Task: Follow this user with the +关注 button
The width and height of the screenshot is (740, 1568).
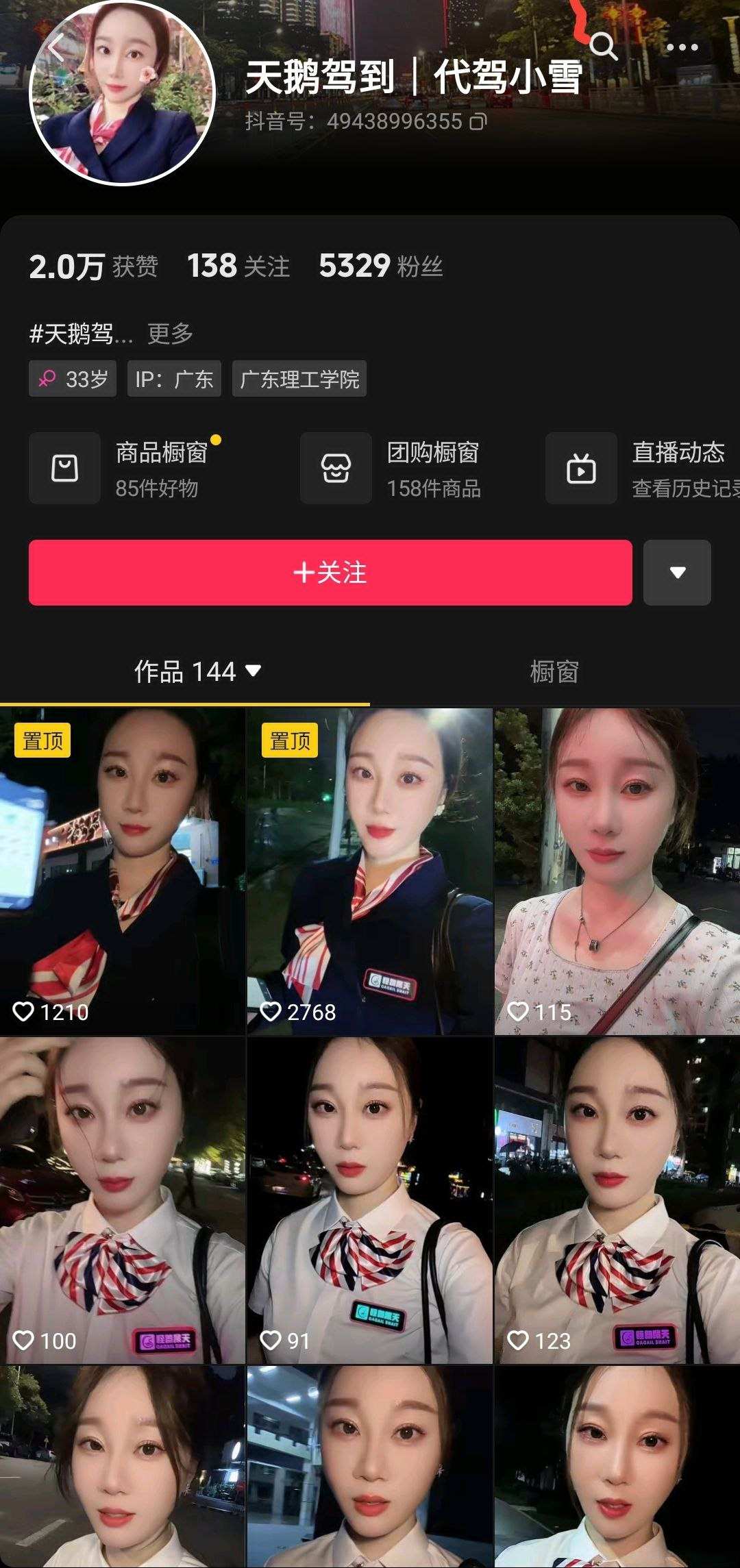Action: [x=330, y=573]
